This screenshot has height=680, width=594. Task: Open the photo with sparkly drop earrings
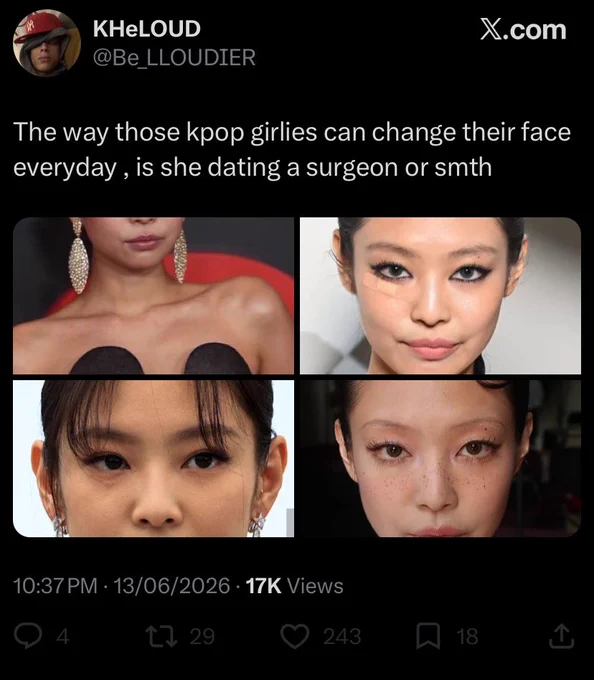tap(153, 295)
